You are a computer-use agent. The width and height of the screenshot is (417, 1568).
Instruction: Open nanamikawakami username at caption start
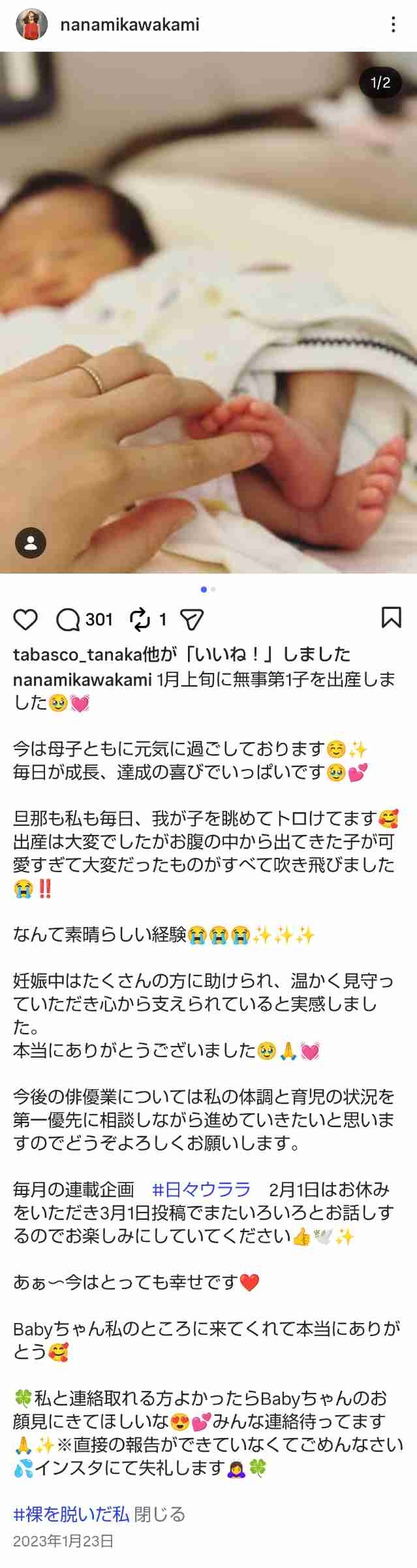(x=82, y=679)
